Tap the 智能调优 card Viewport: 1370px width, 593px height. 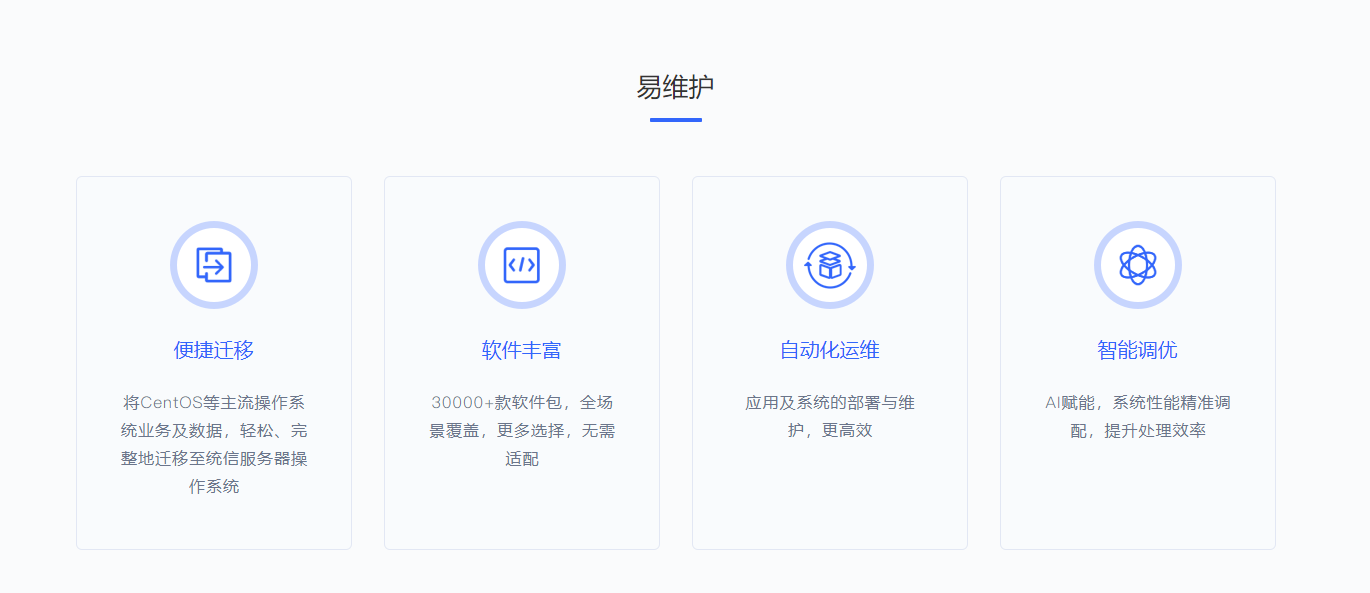tap(1138, 362)
